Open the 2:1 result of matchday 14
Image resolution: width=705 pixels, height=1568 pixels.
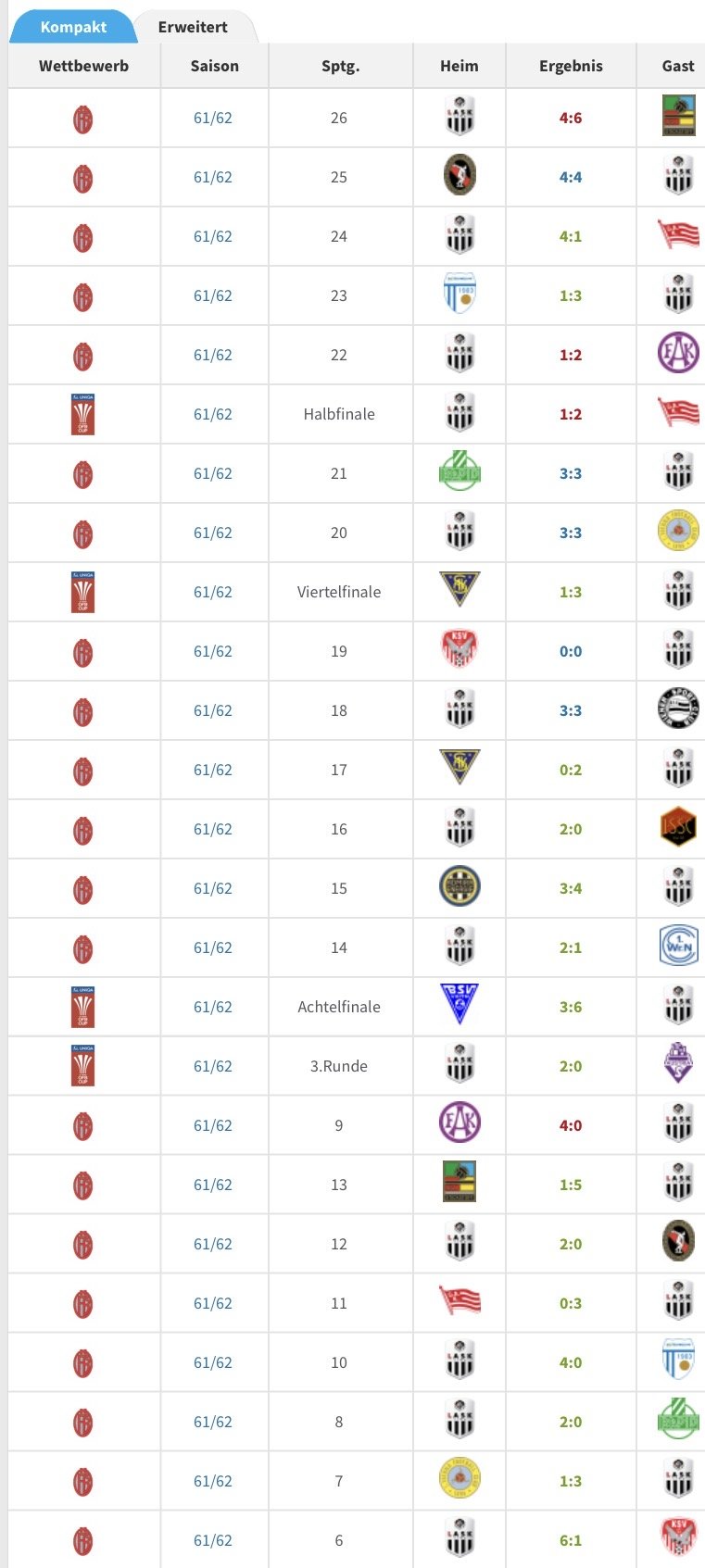click(x=571, y=947)
